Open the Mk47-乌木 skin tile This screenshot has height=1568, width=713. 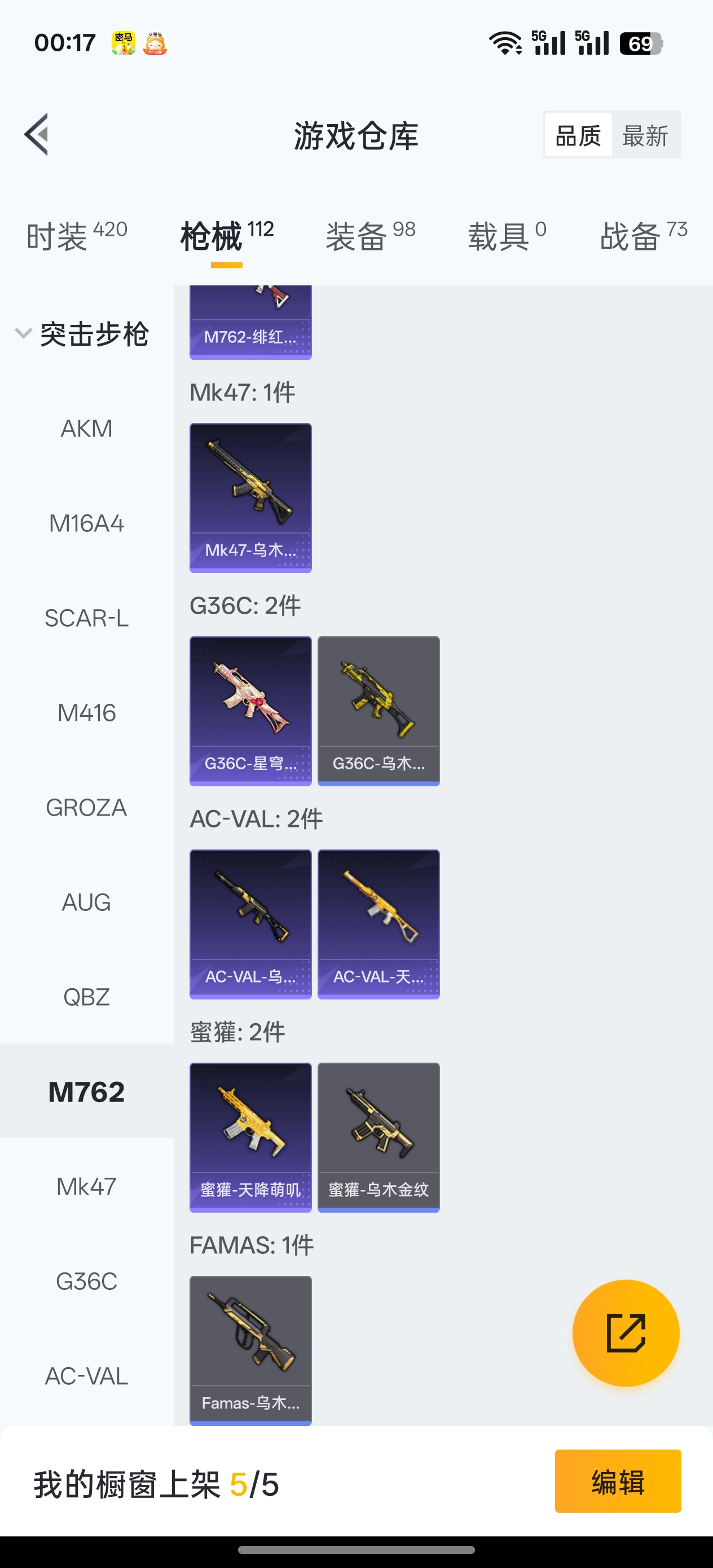tap(250, 497)
